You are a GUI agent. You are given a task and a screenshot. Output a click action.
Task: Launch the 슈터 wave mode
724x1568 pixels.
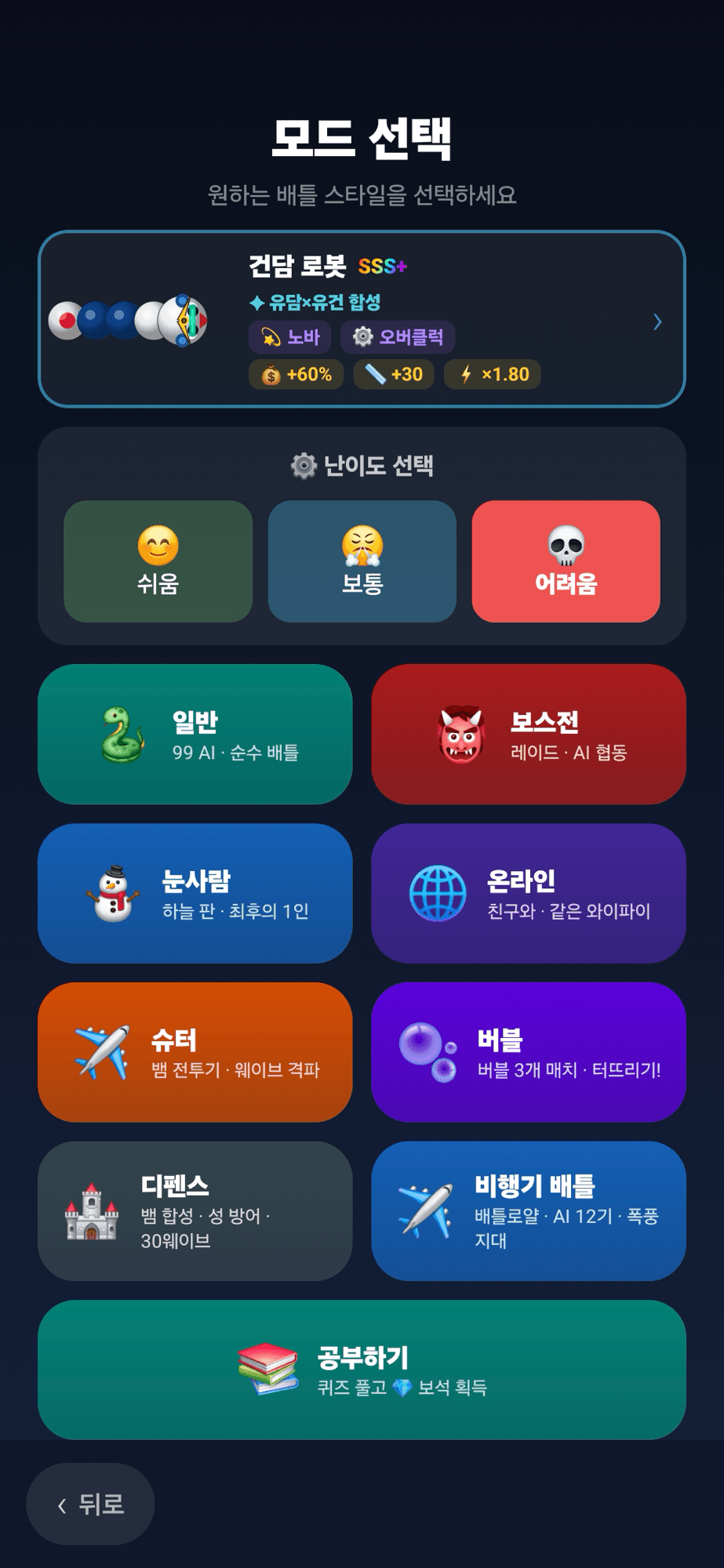[x=195, y=1052]
